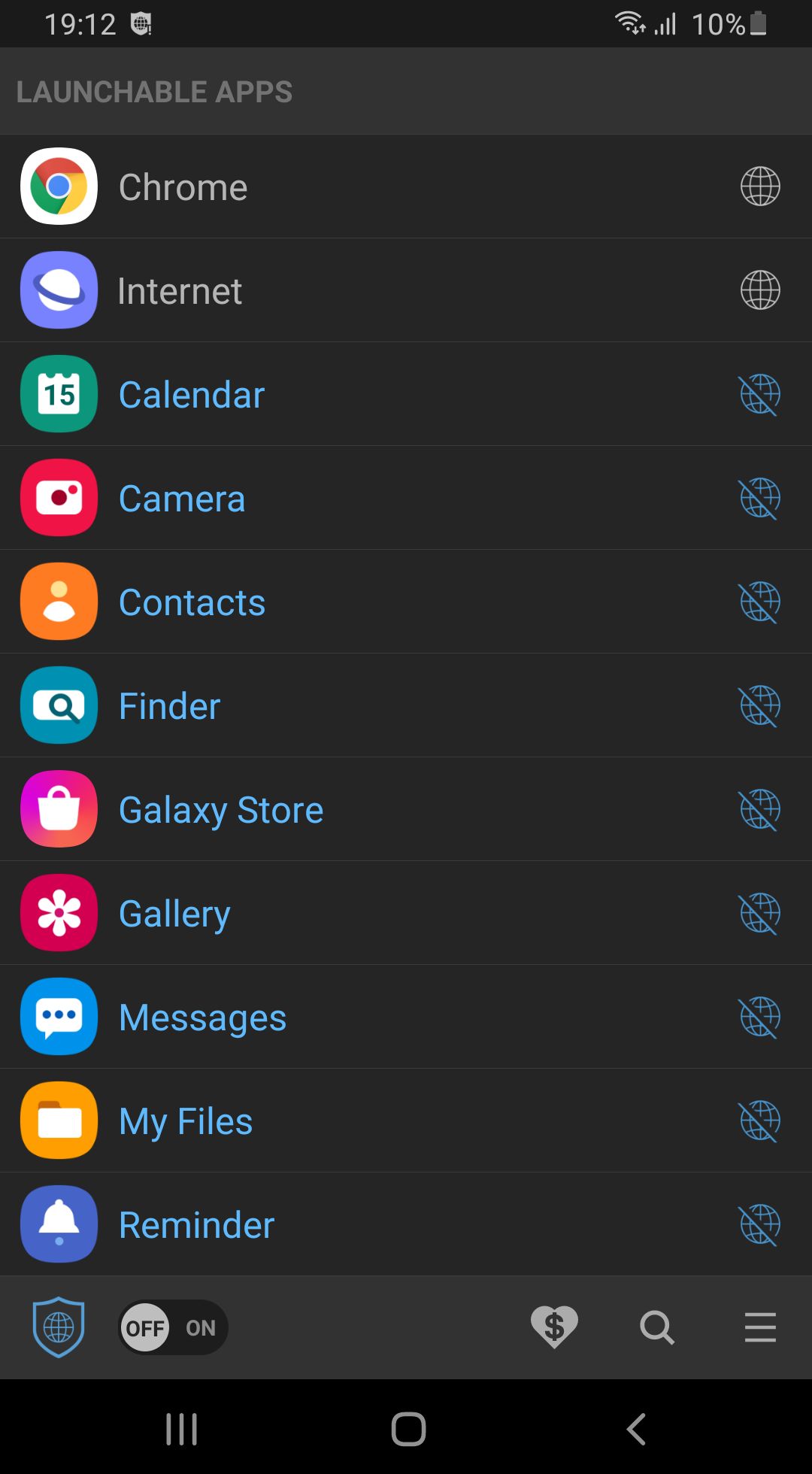Image resolution: width=812 pixels, height=1474 pixels.
Task: Open the hamburger menu
Action: 760,1327
